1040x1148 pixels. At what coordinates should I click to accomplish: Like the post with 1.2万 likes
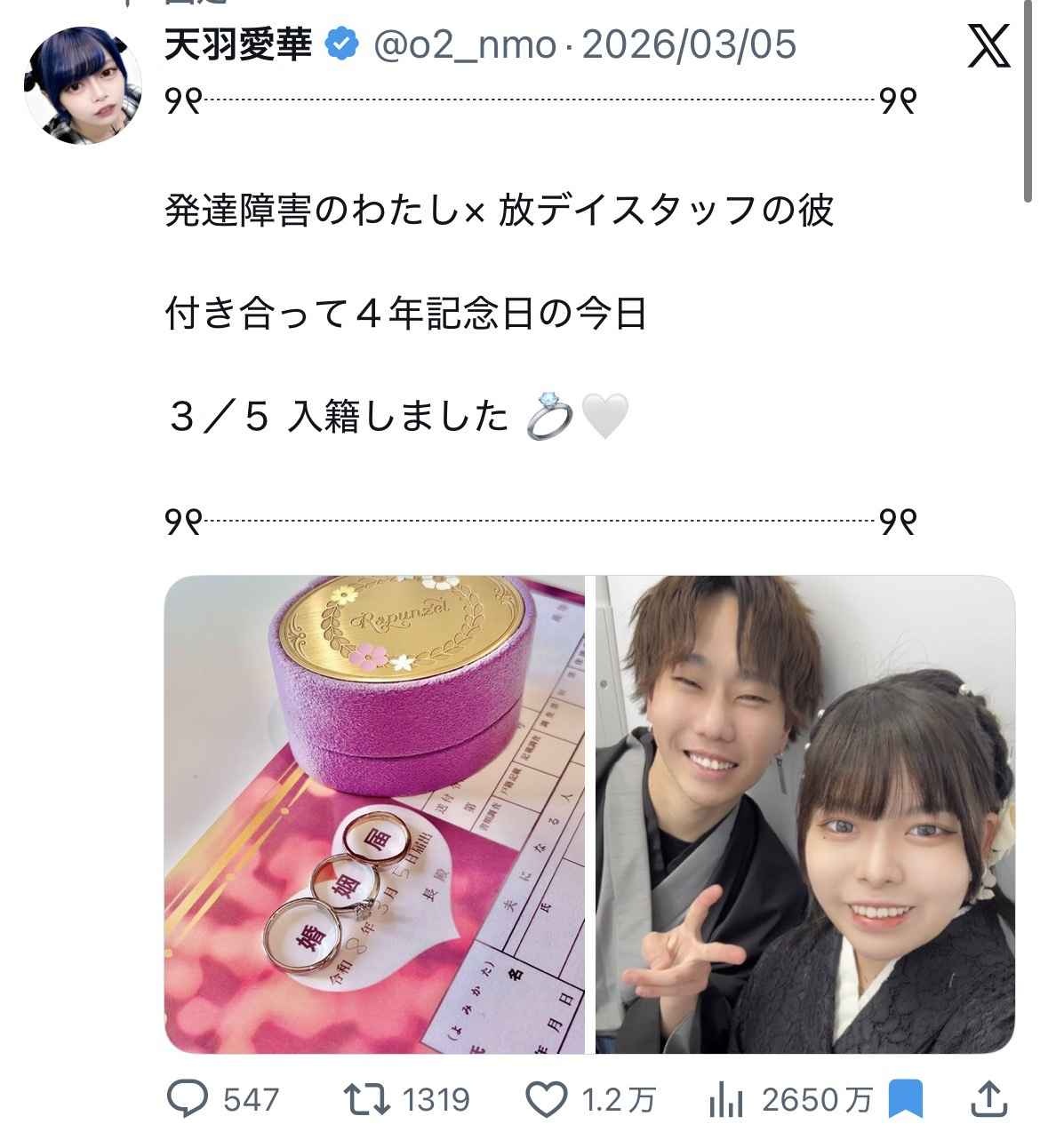pos(547,1100)
